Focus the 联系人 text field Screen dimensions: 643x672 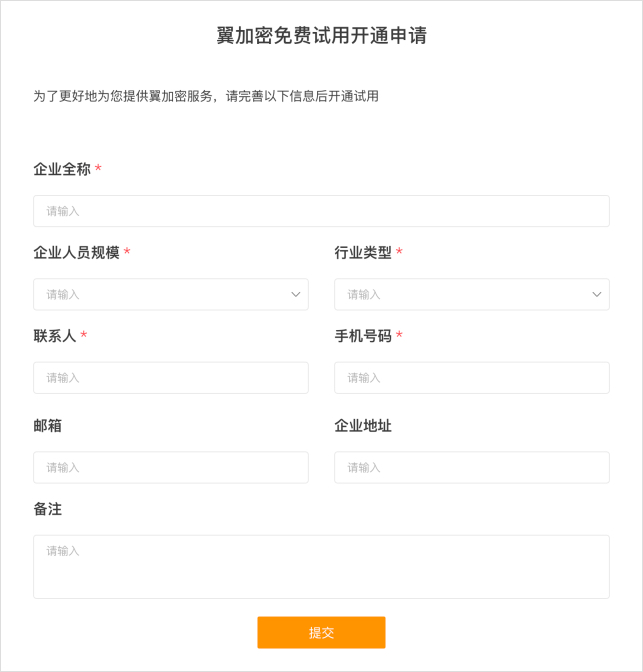(x=171, y=378)
